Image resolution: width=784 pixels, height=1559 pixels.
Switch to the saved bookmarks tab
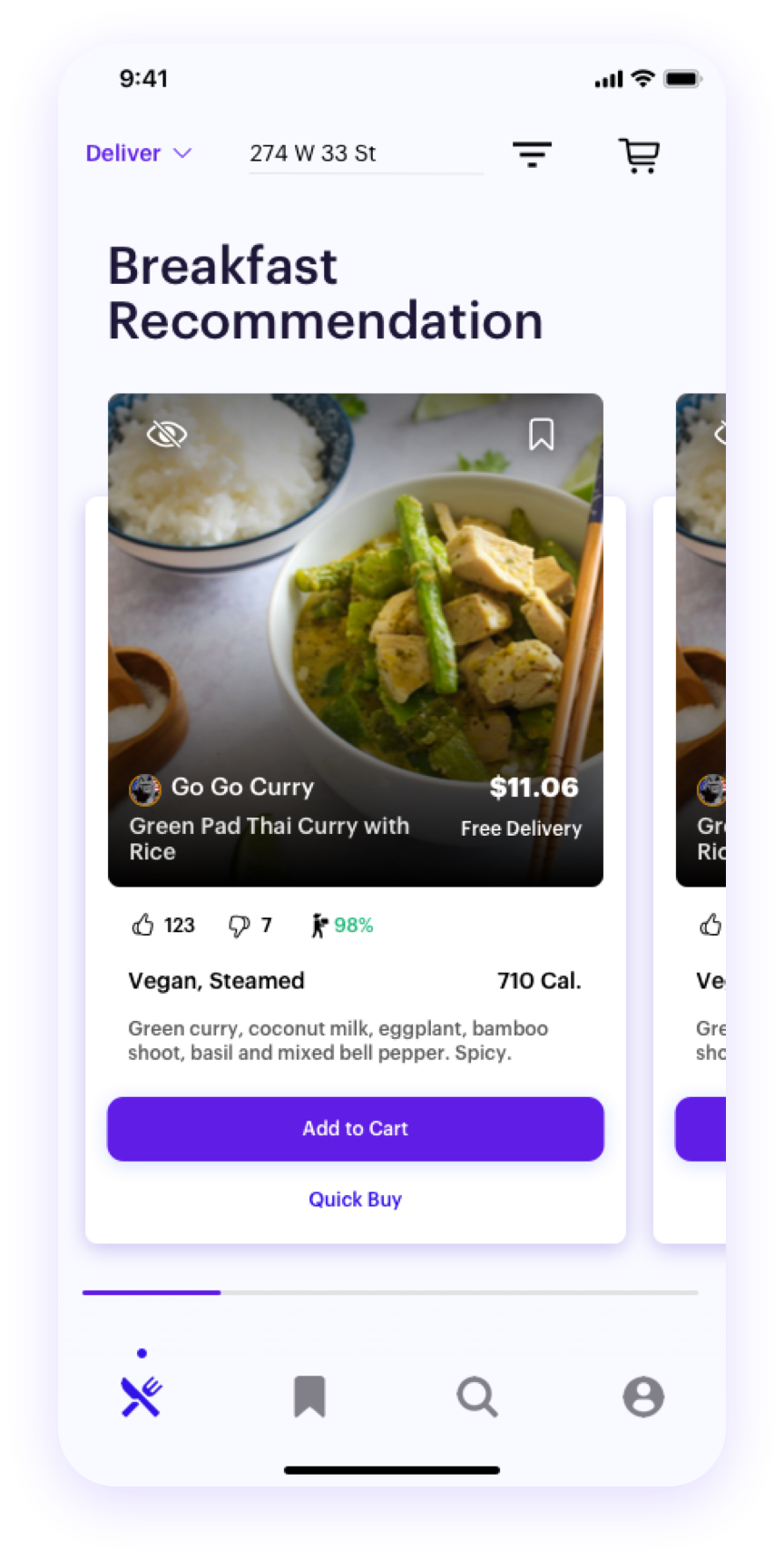click(309, 1396)
